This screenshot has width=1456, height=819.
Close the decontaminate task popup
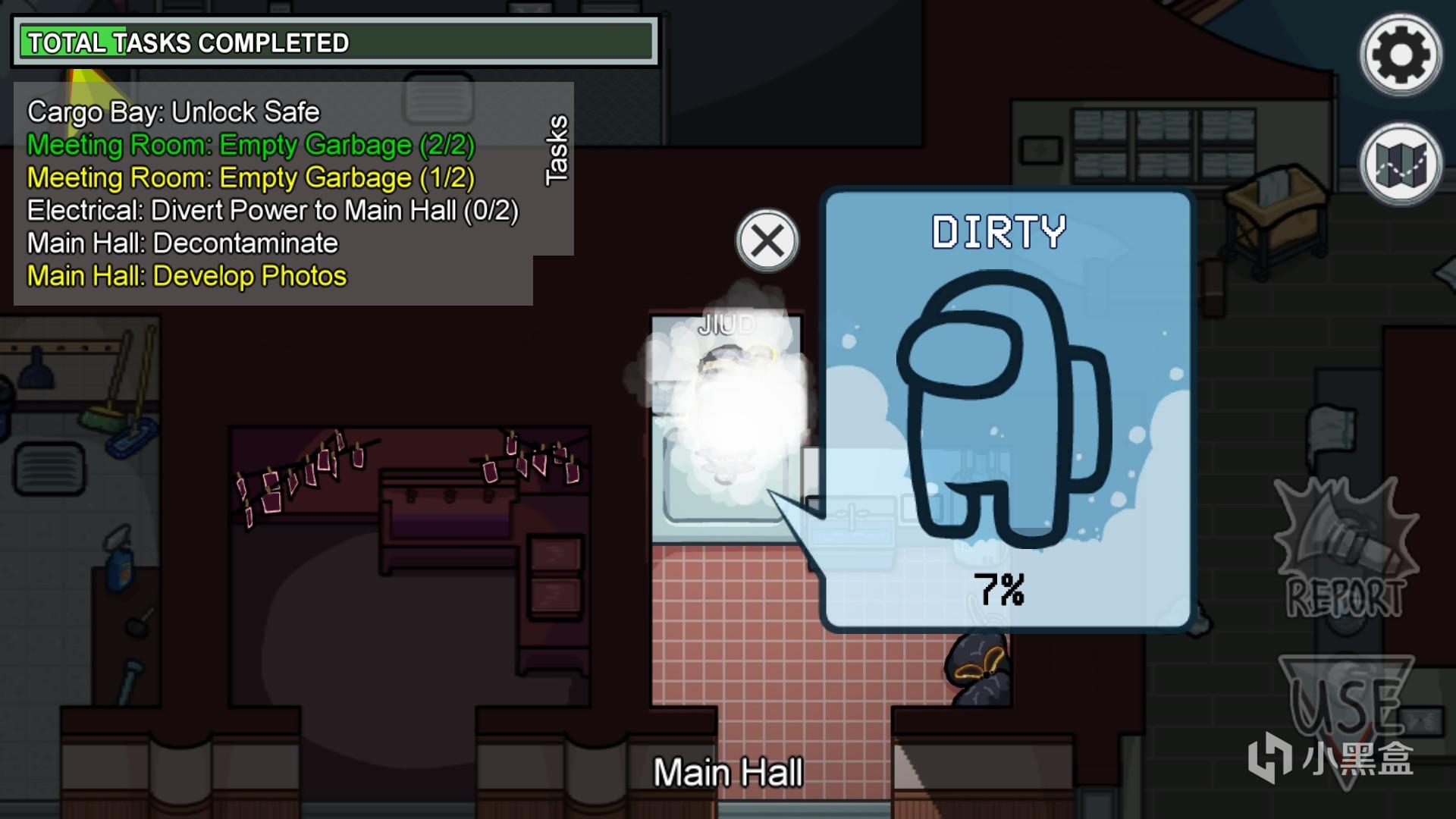767,241
